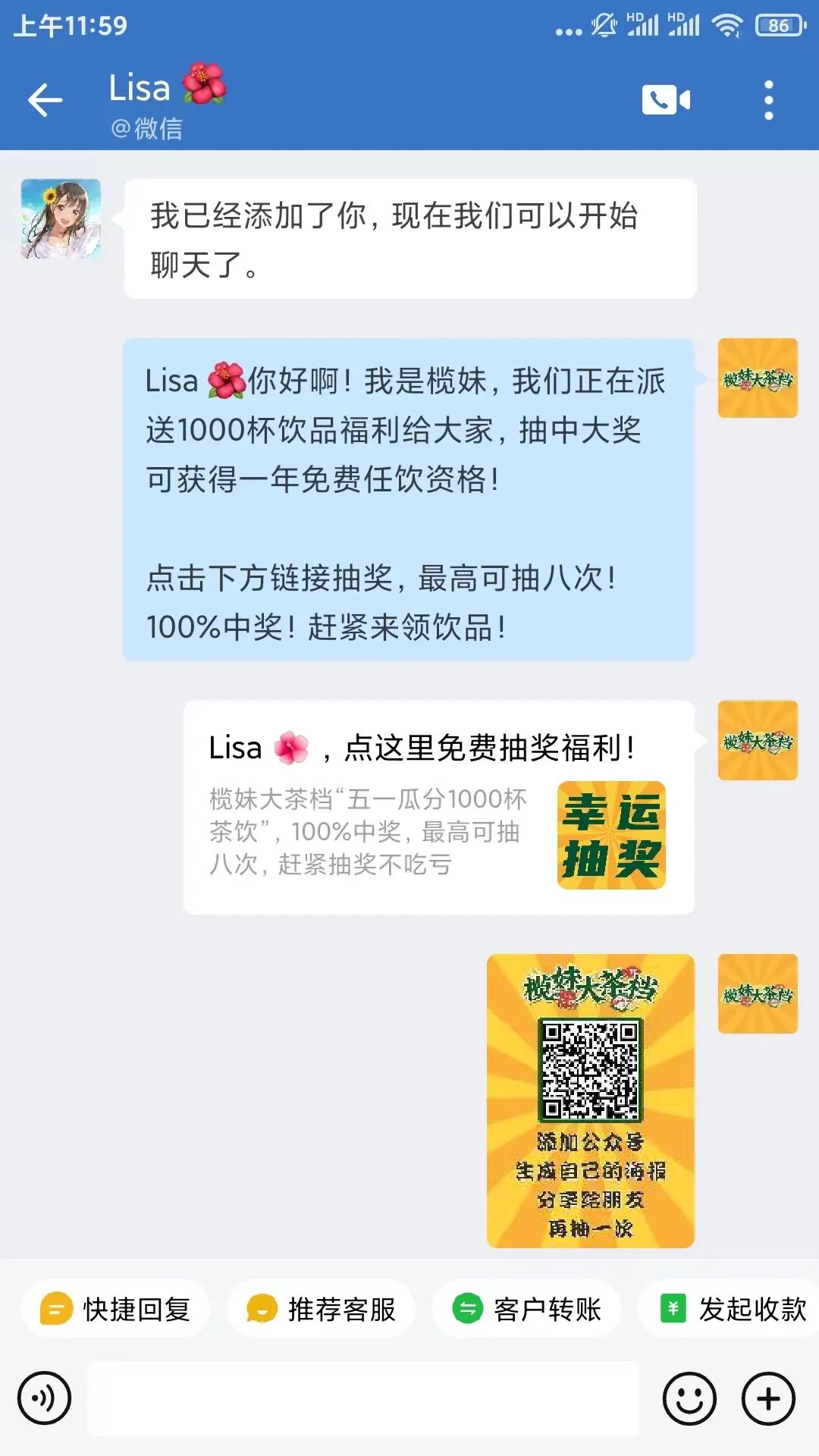Open the 幸运抽奖 lottery link card
The width and height of the screenshot is (819, 1456).
(x=438, y=808)
